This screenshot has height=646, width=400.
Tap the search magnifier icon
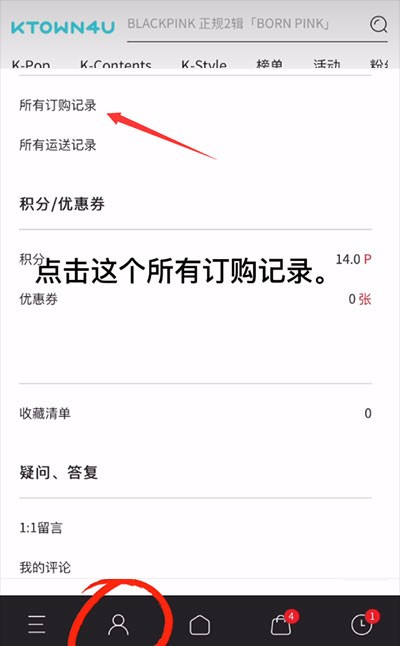378,24
